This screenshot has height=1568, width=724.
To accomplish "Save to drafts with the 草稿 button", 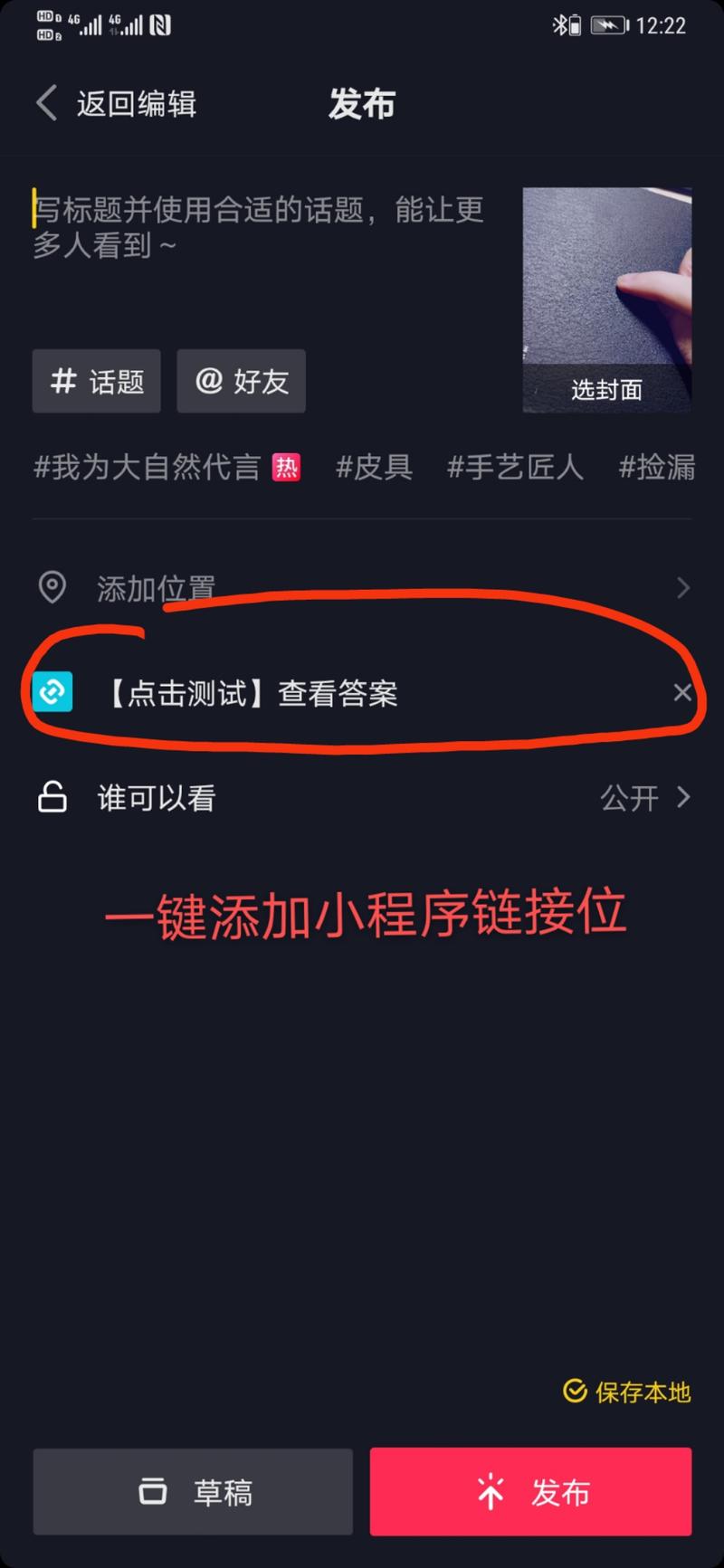I will pos(192,1491).
